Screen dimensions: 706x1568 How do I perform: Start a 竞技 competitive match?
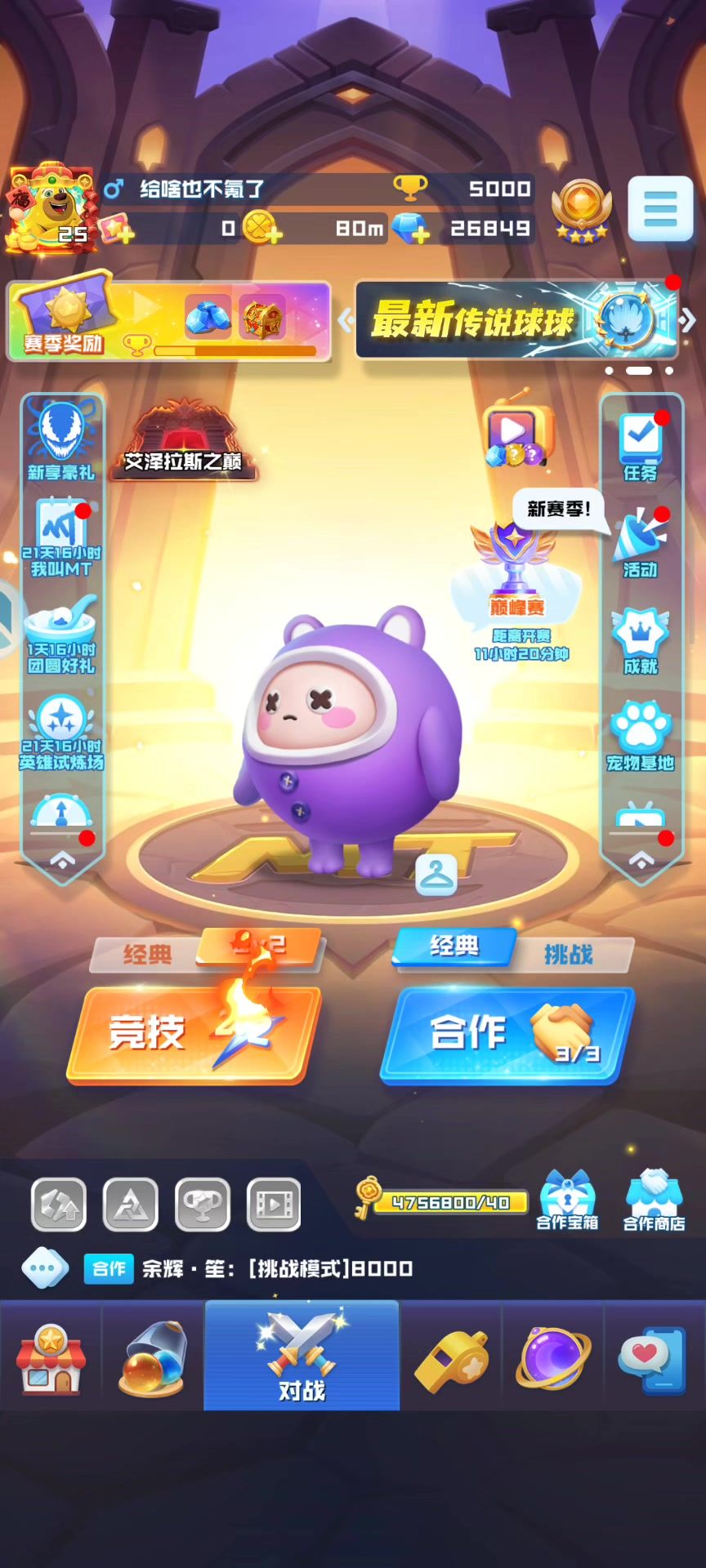click(193, 1034)
